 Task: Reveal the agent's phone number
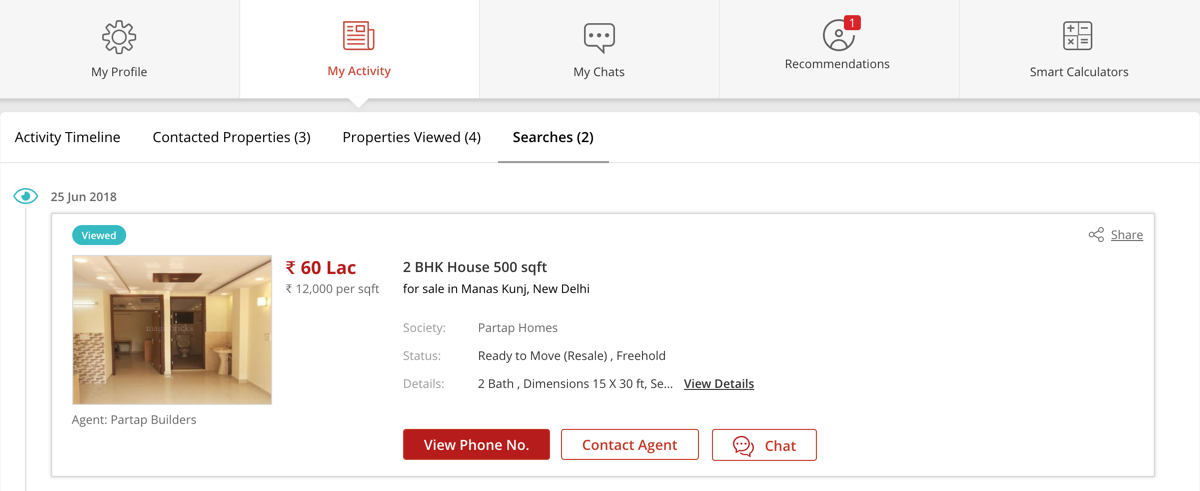pos(476,445)
